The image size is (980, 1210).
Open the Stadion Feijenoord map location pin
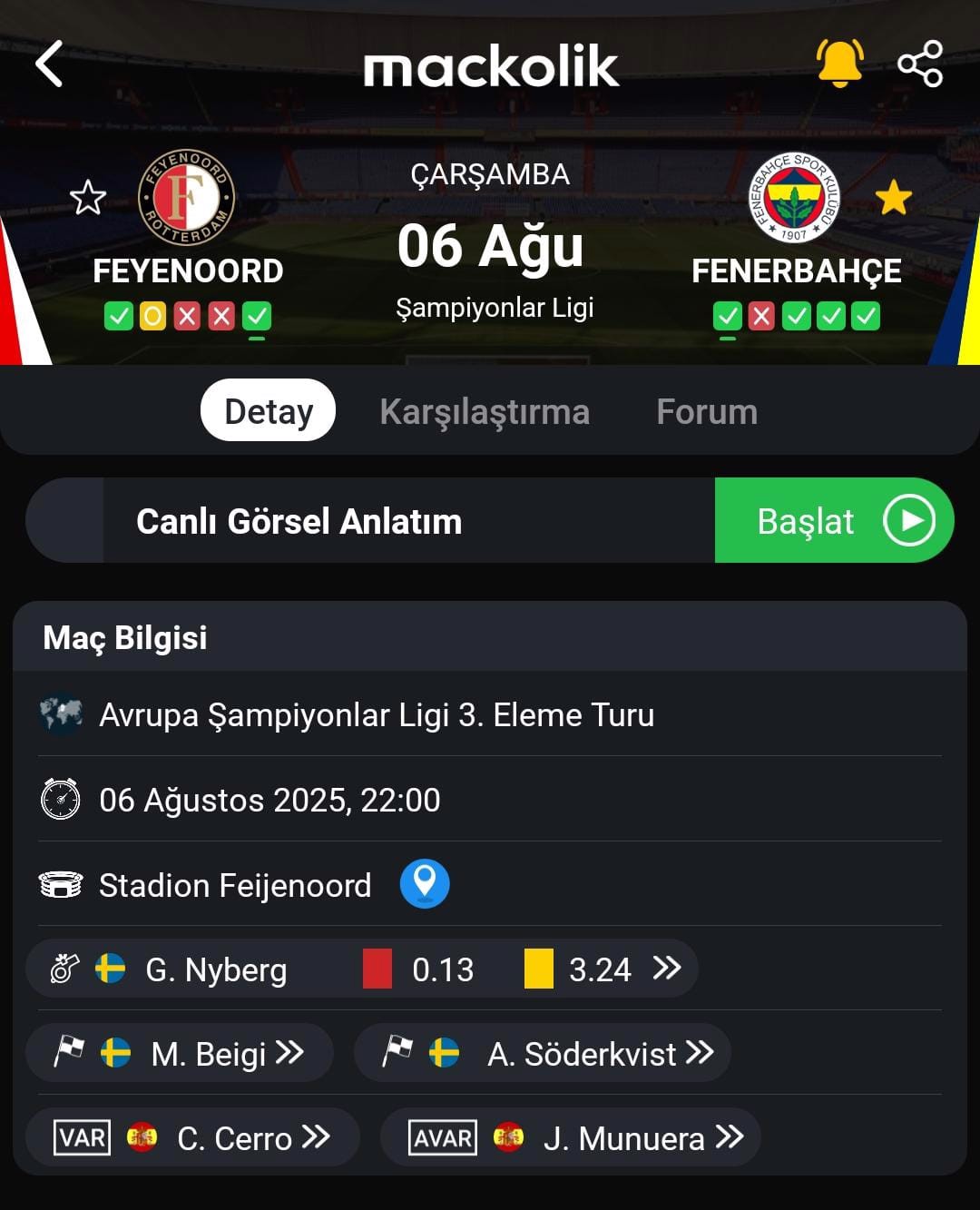(x=425, y=883)
